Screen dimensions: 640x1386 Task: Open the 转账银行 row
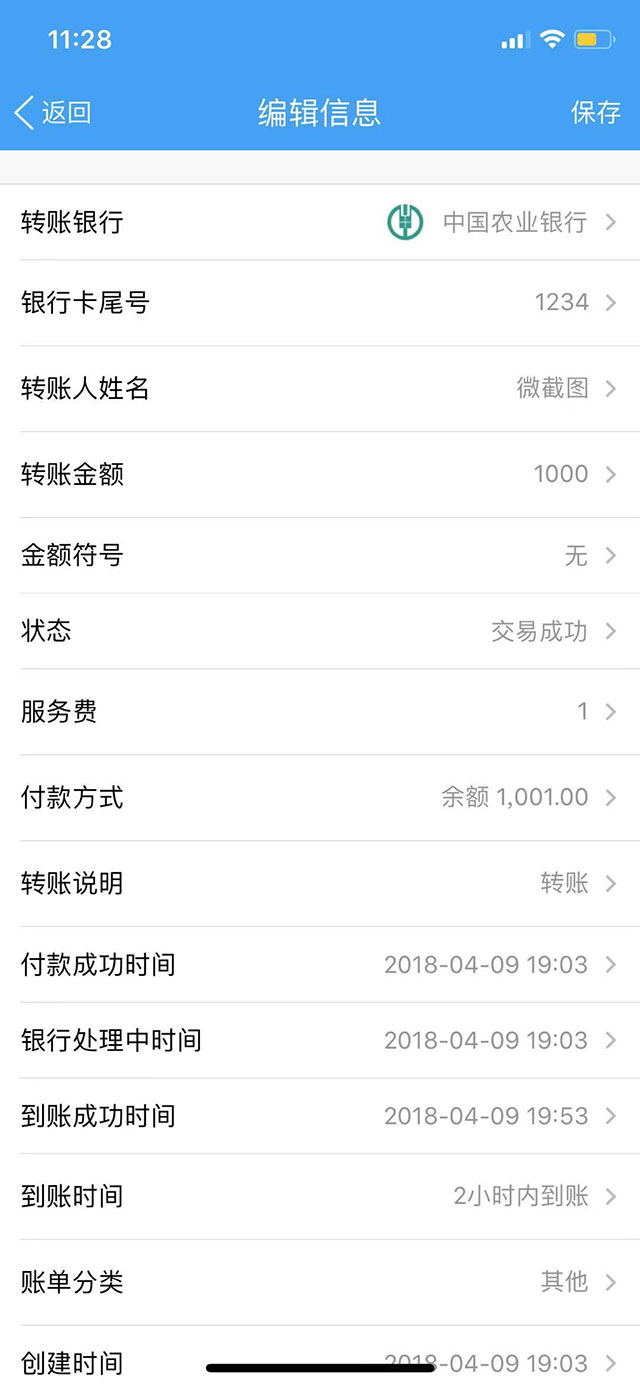pos(320,222)
